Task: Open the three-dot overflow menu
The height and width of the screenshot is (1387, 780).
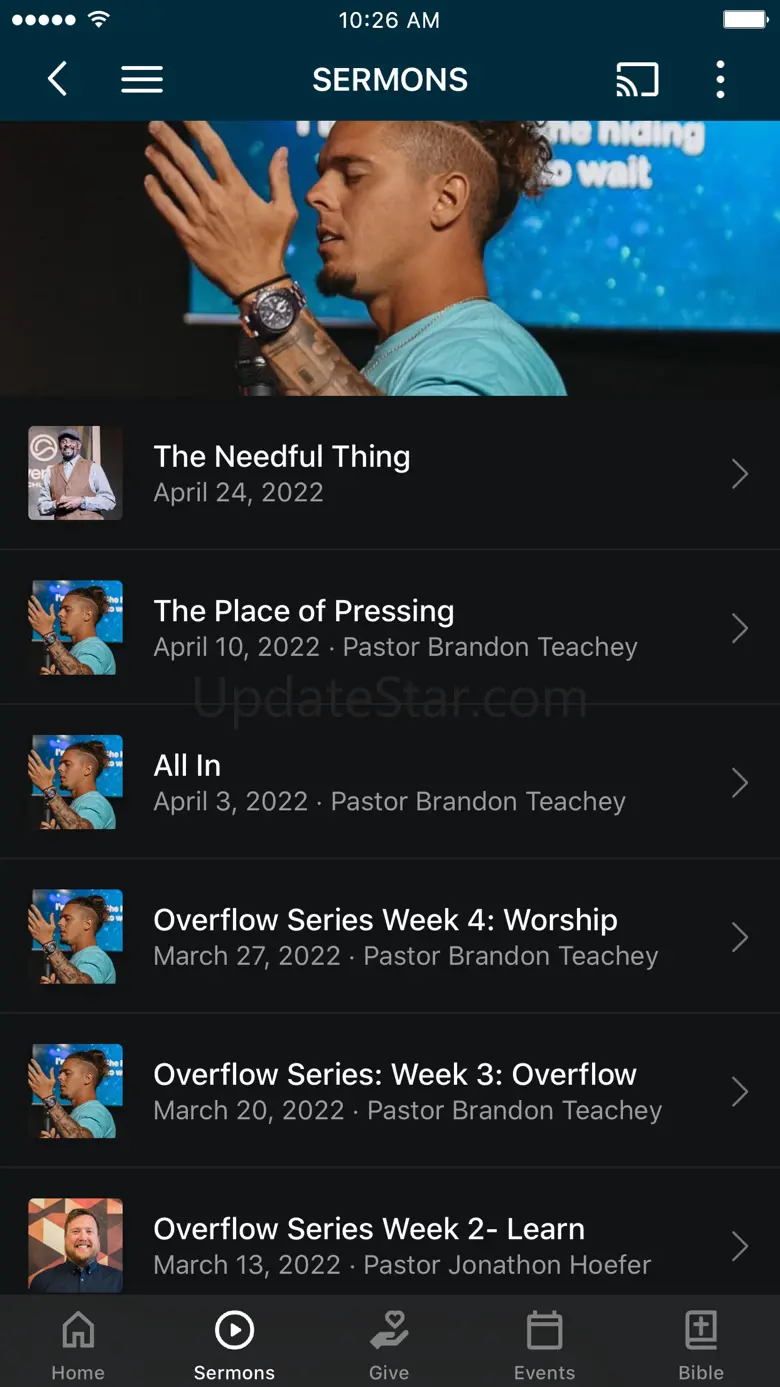Action: pos(720,80)
